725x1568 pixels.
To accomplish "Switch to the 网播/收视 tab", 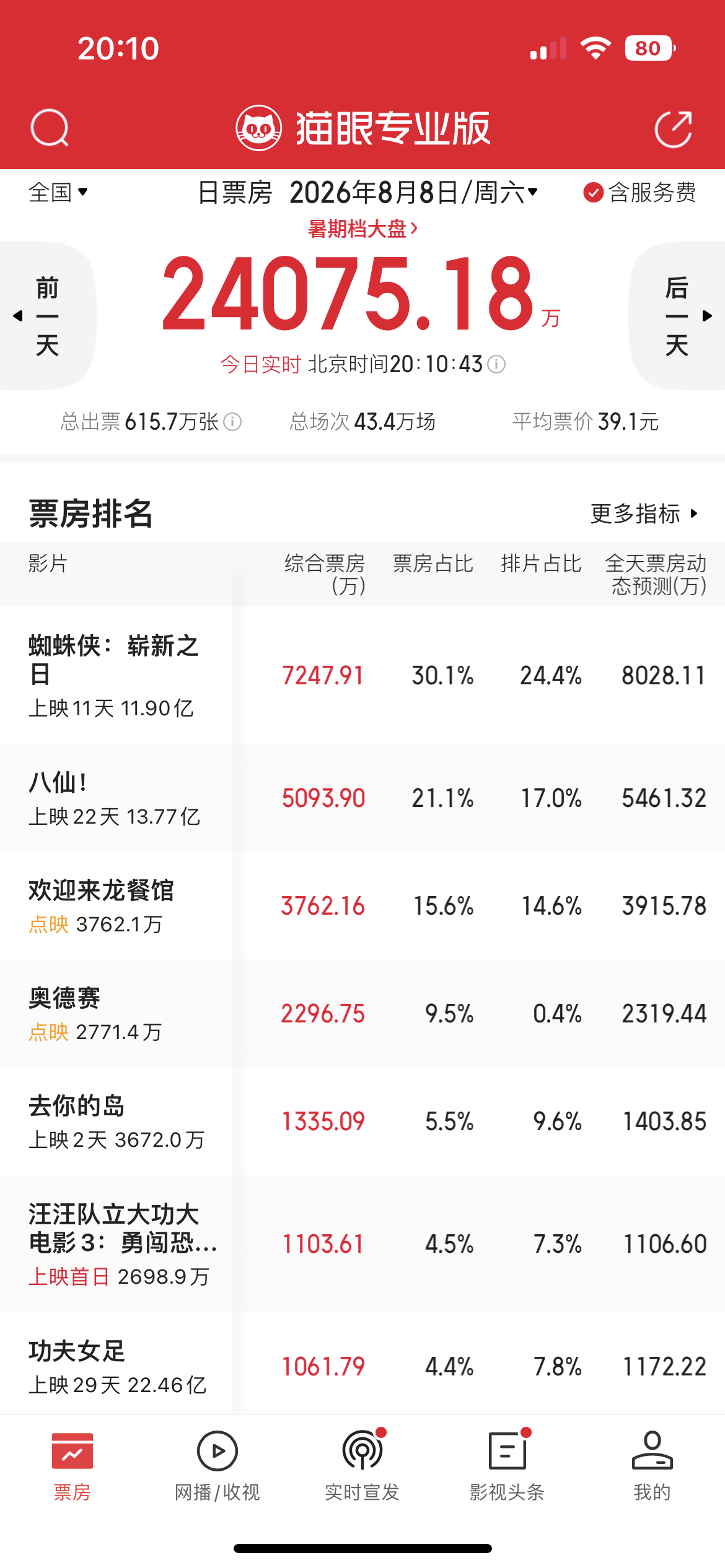I will [217, 1465].
